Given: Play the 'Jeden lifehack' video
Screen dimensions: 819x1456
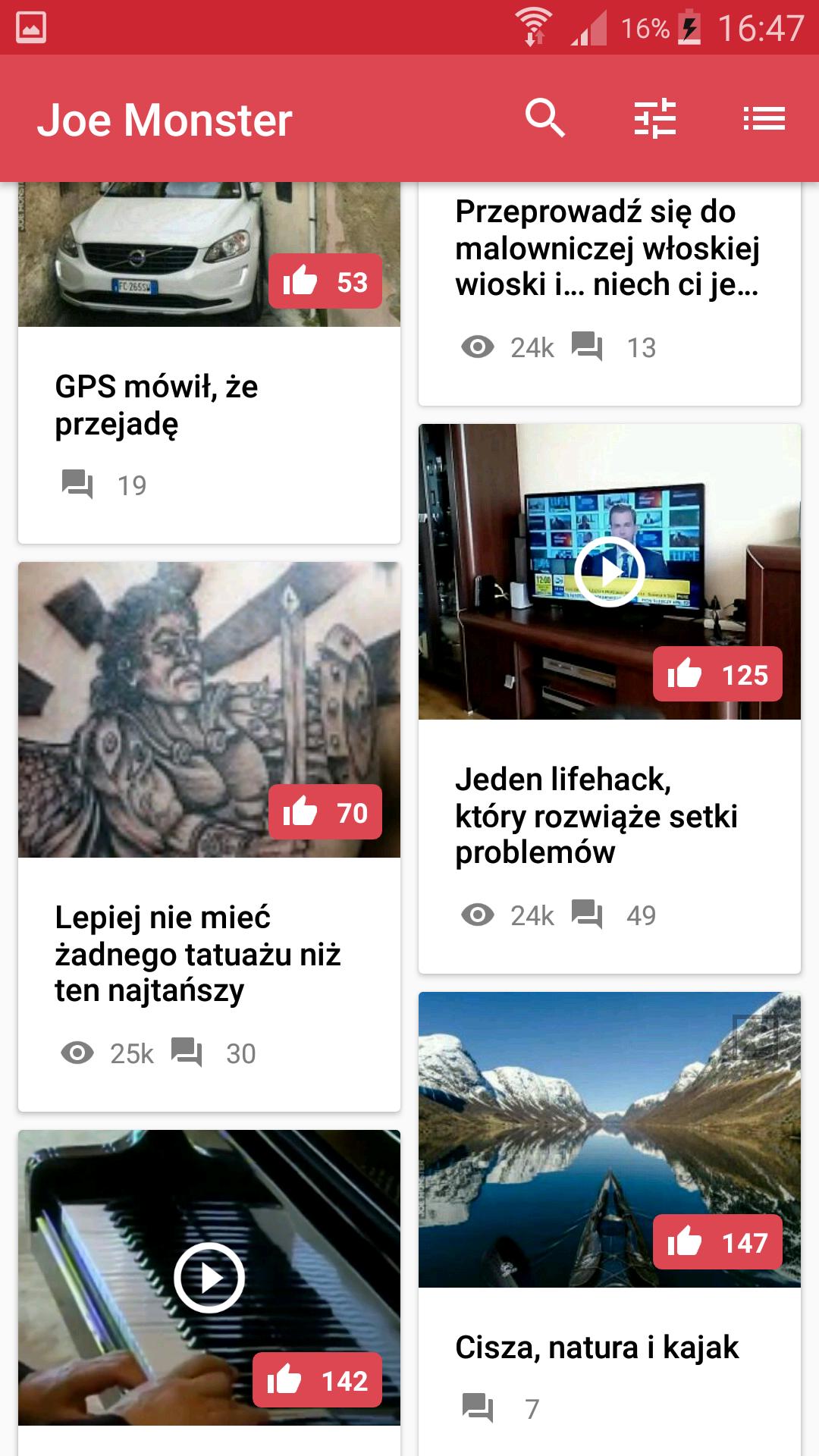Looking at the screenshot, I should (x=609, y=571).
